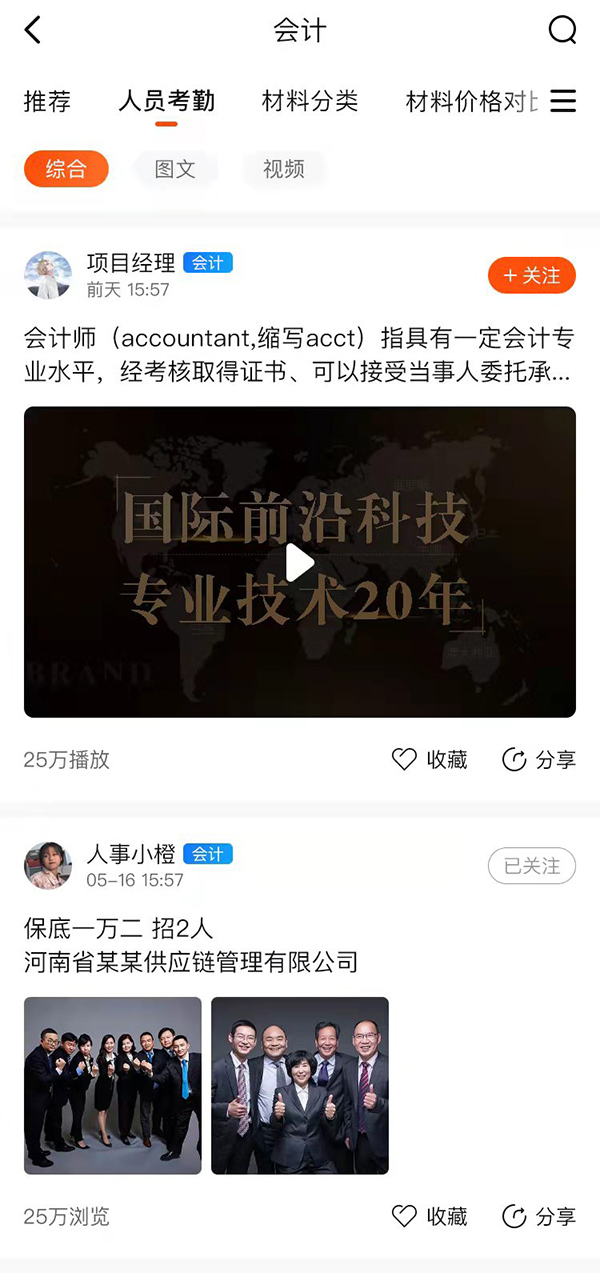This screenshot has width=600, height=1273.
Task: Favorite 项目经理's post via 收藏
Action: click(430, 760)
